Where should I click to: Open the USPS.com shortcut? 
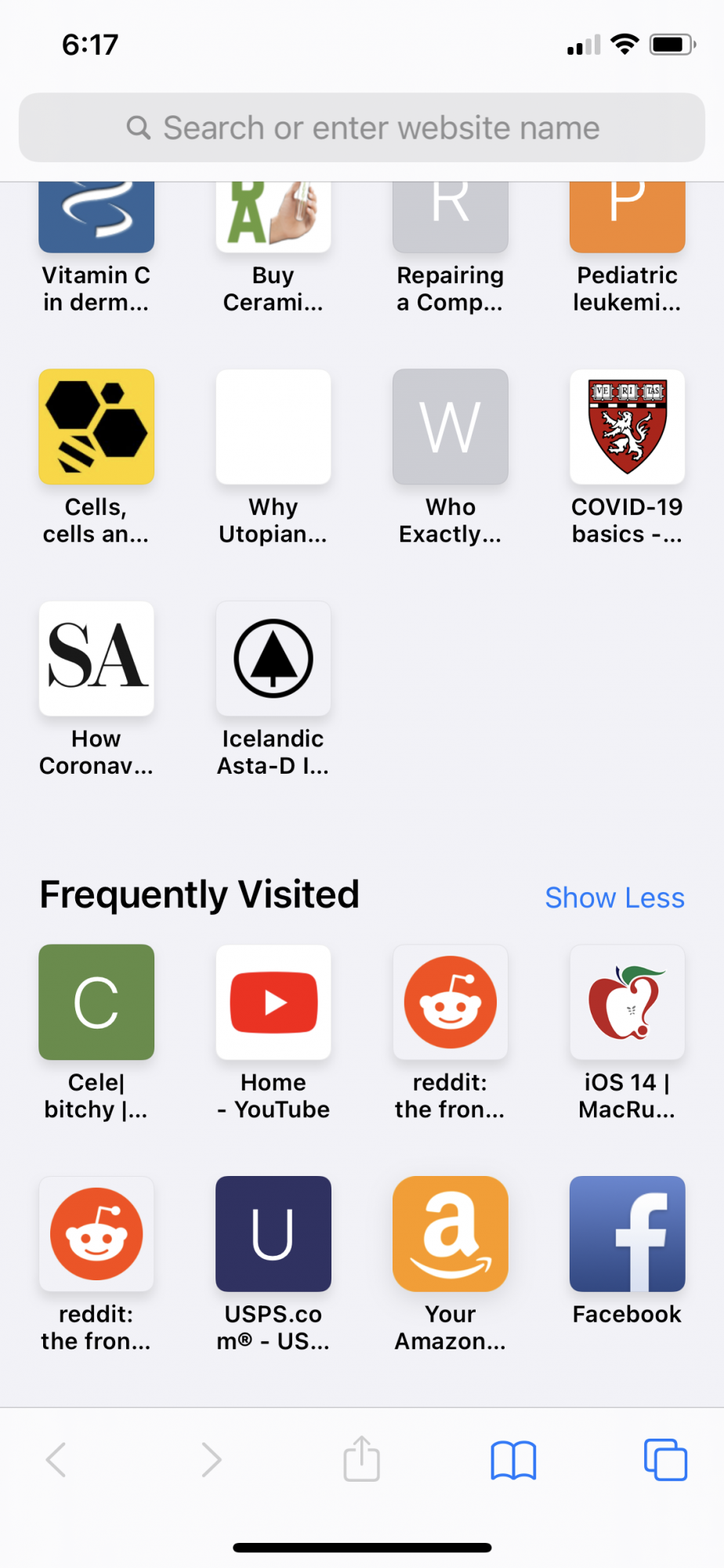273,1234
